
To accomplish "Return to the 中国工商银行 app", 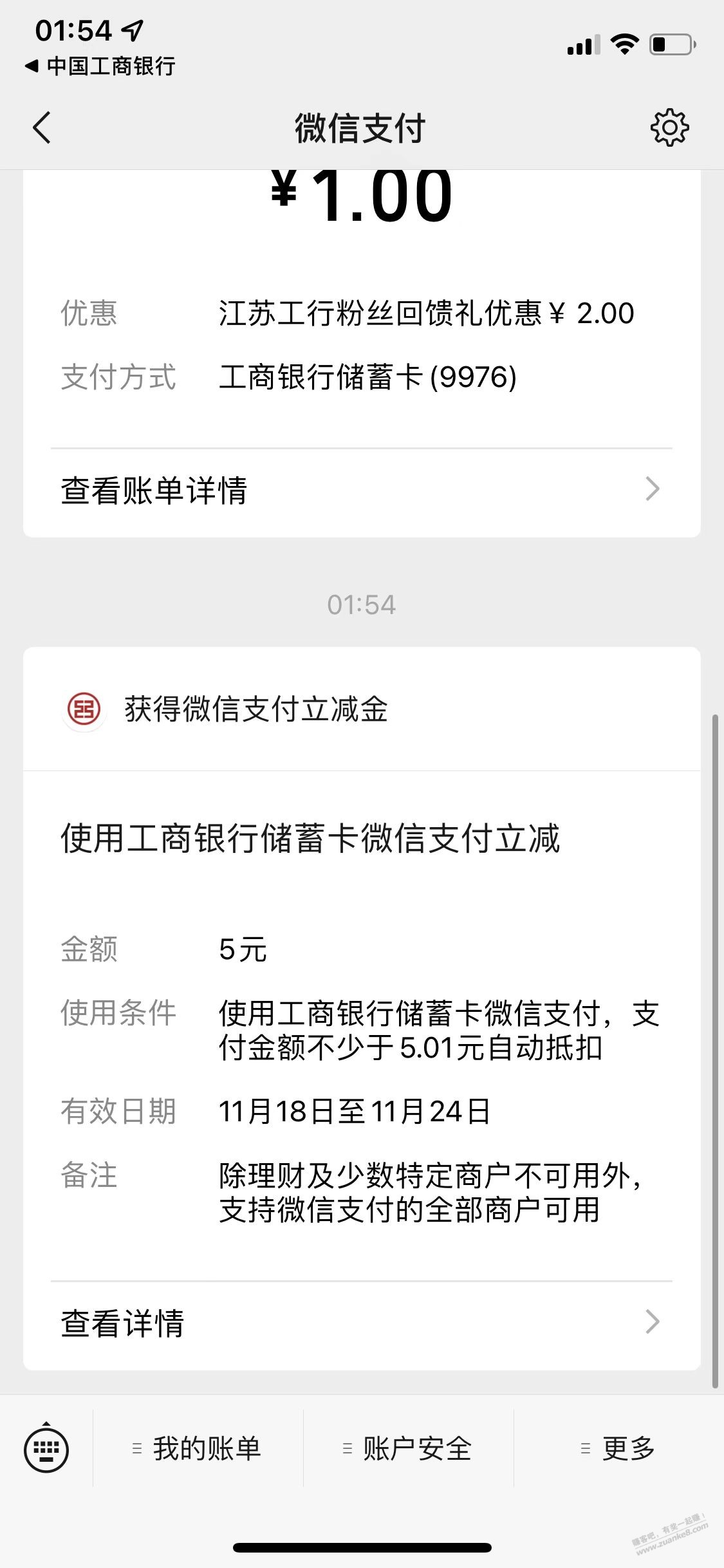I will pyautogui.click(x=100, y=66).
